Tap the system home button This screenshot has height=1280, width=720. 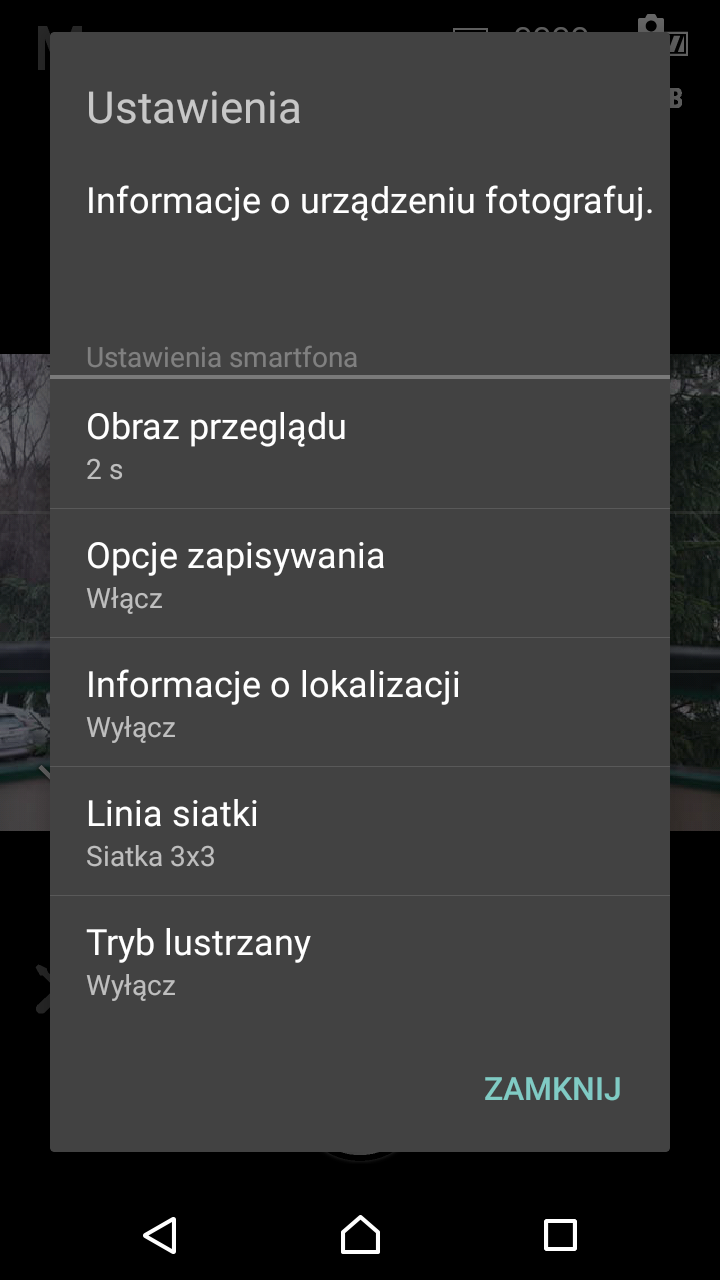pyautogui.click(x=360, y=1235)
